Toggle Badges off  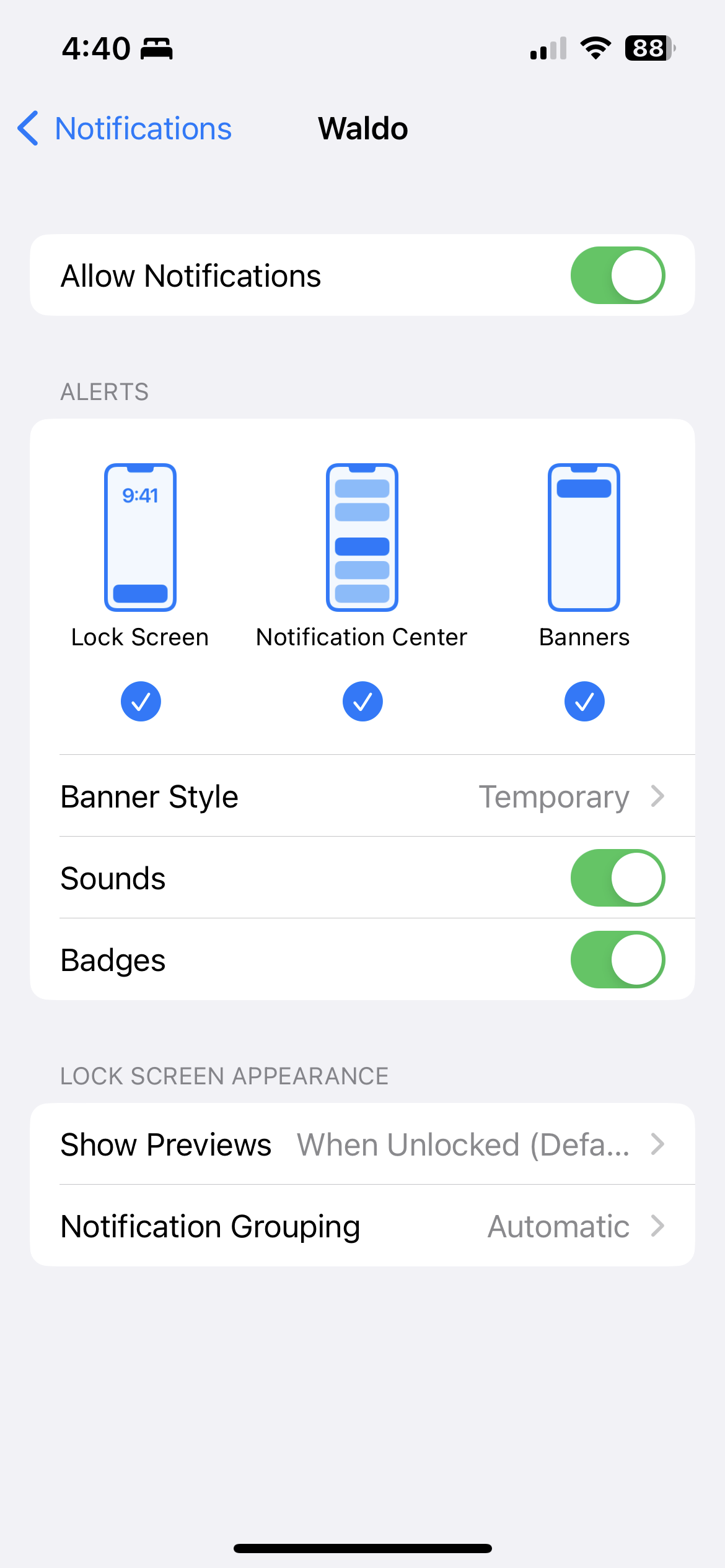pos(617,959)
